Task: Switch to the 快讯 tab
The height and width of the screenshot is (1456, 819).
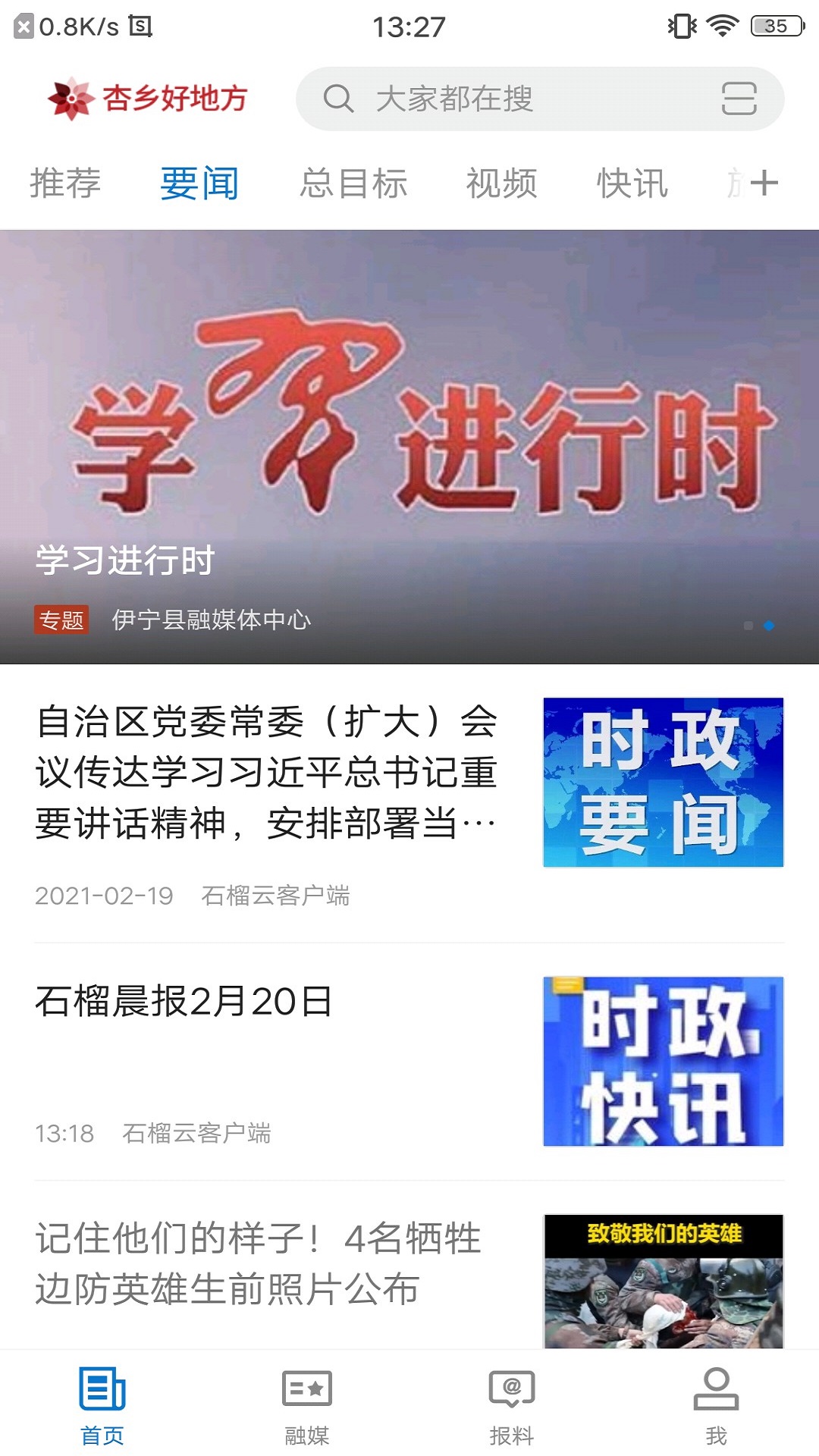Action: pyautogui.click(x=632, y=184)
